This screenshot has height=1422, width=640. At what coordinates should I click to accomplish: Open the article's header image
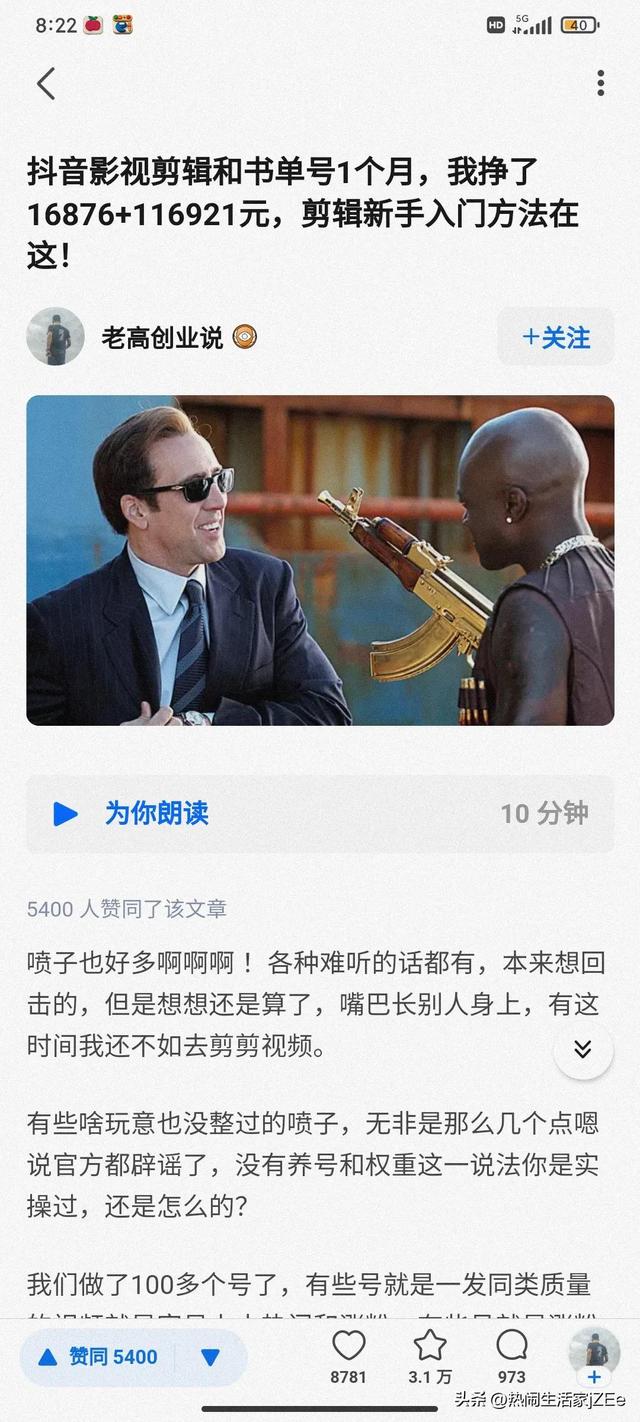(x=320, y=560)
